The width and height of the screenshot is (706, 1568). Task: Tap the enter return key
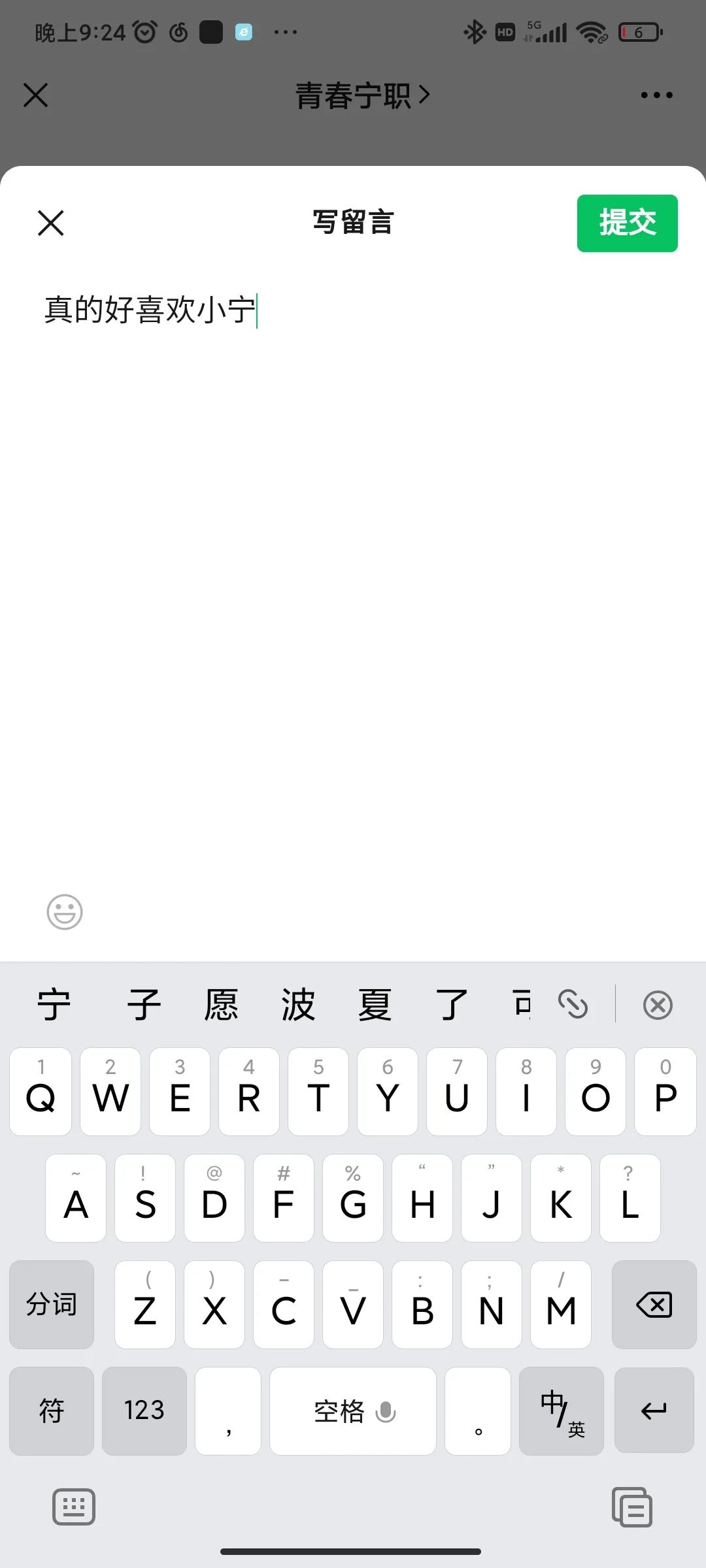(654, 1411)
